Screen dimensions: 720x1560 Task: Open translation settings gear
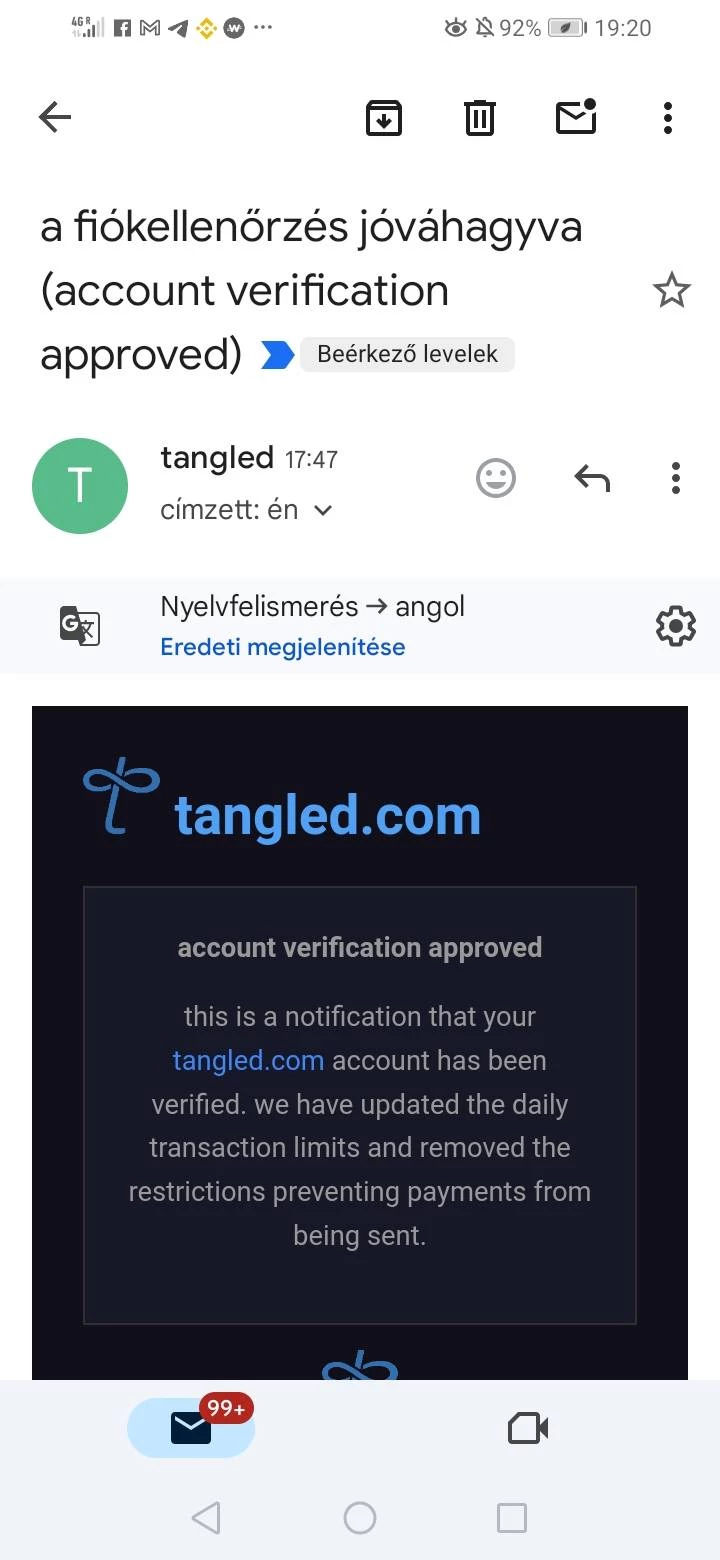click(675, 627)
